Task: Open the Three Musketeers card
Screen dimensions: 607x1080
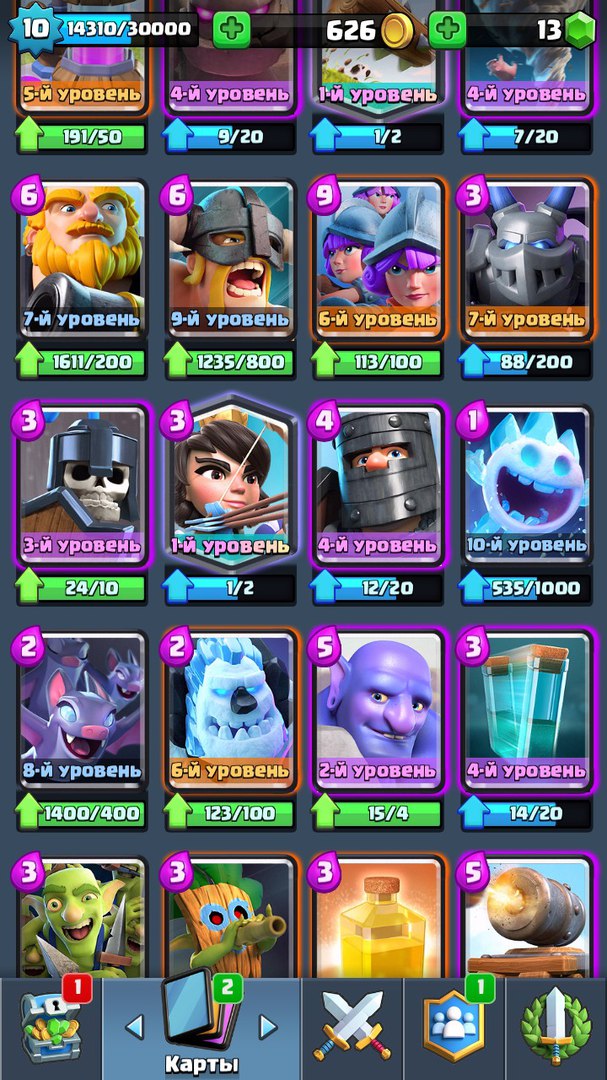Action: (x=380, y=260)
